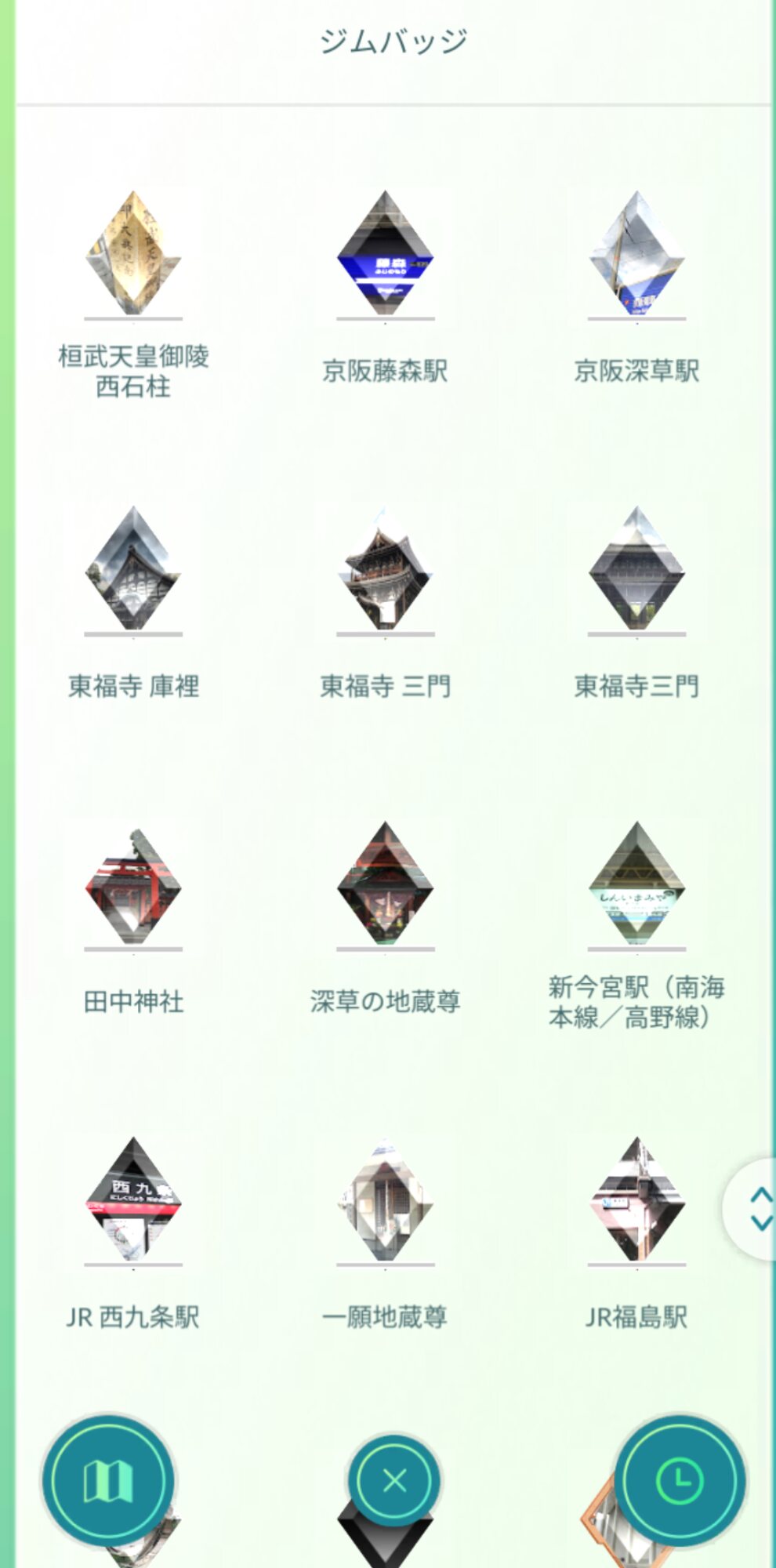776x1568 pixels.
Task: Tap the clock sort button
Action: click(679, 1480)
